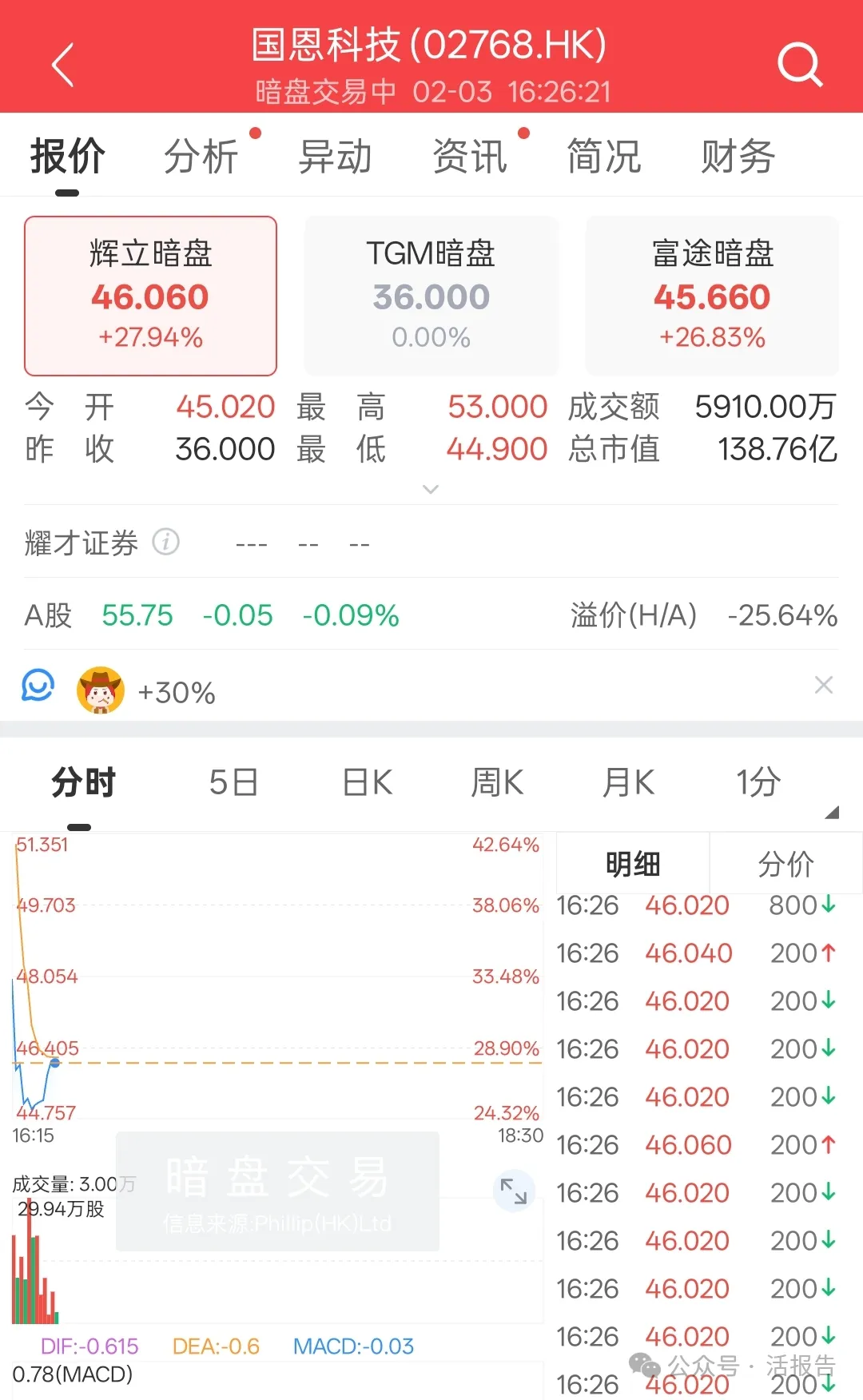Show info about 耀才证券
The height and width of the screenshot is (1400, 863).
pyautogui.click(x=166, y=542)
